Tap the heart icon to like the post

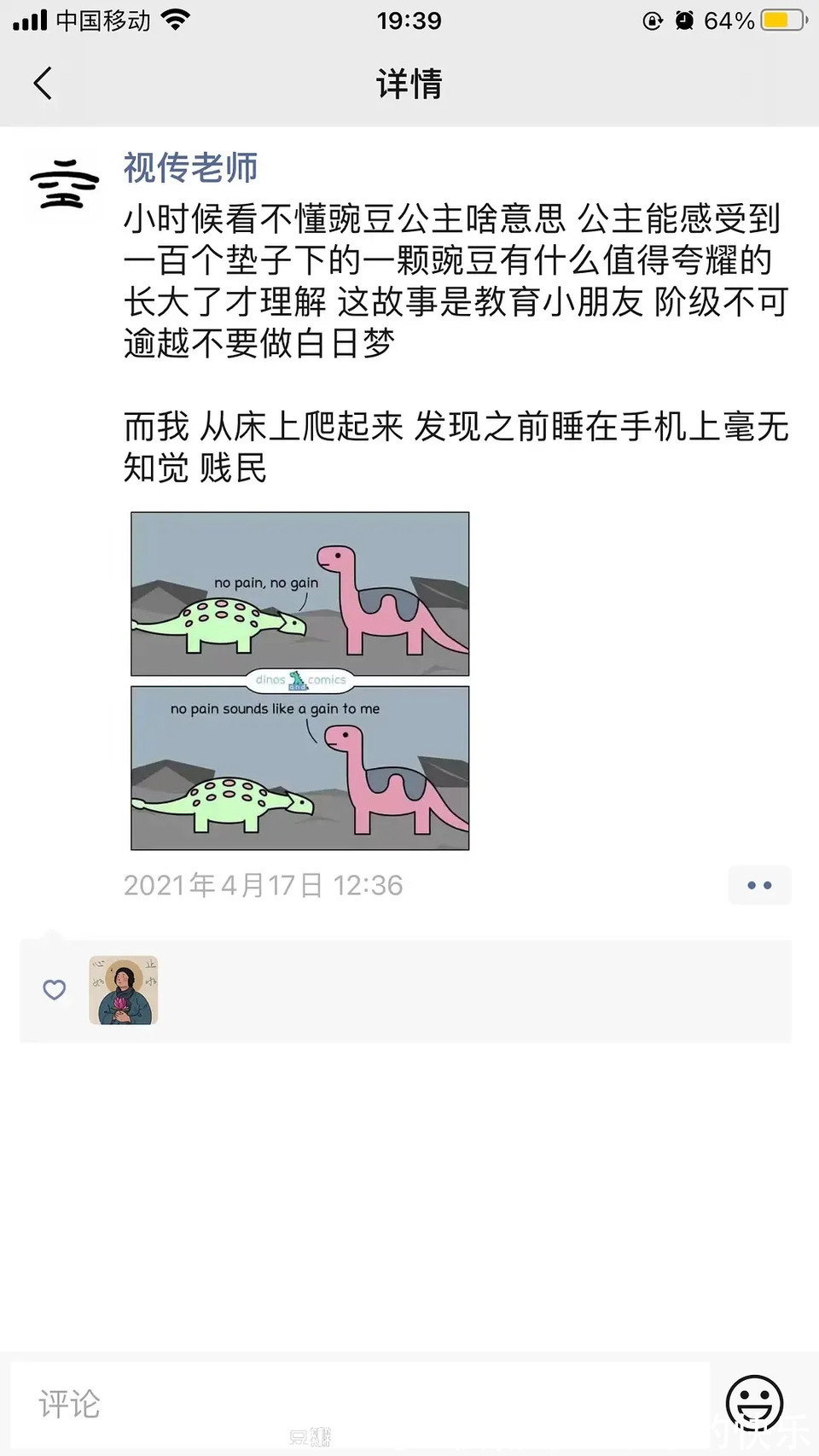coord(54,990)
